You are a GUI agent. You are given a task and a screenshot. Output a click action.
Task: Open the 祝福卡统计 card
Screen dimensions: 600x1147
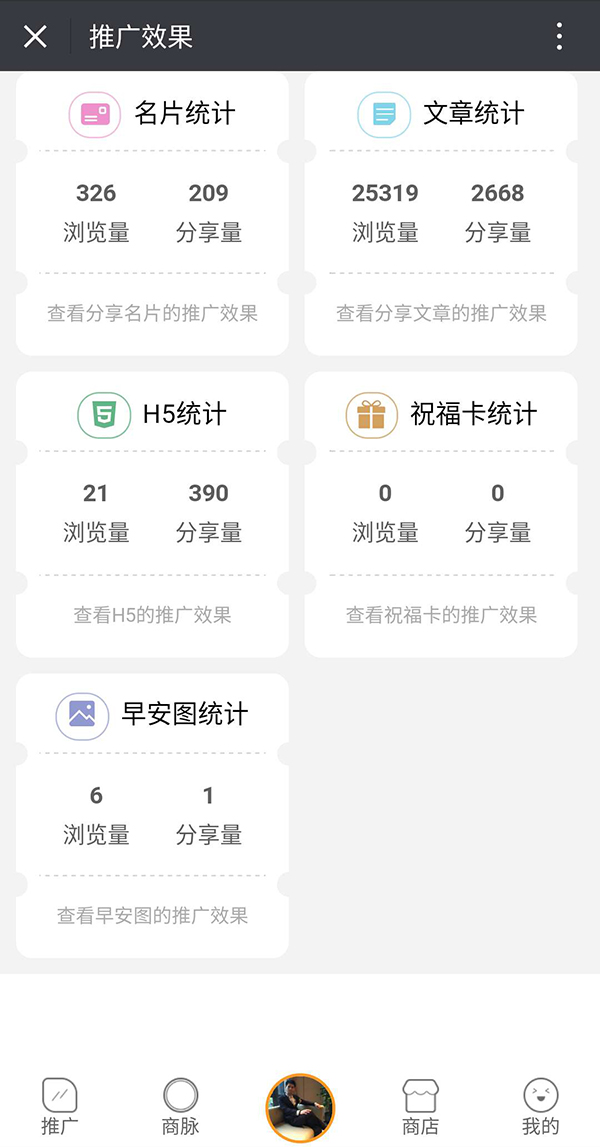click(441, 514)
